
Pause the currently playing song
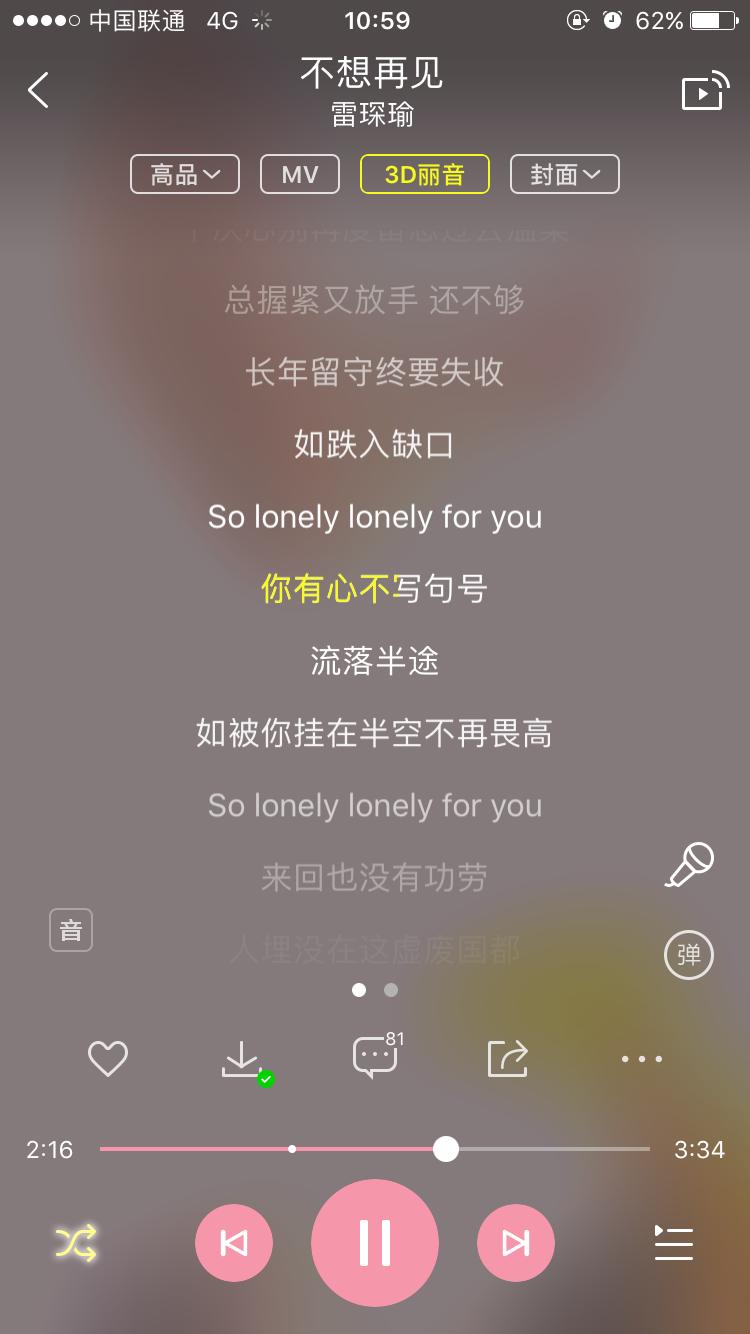[x=374, y=1242]
